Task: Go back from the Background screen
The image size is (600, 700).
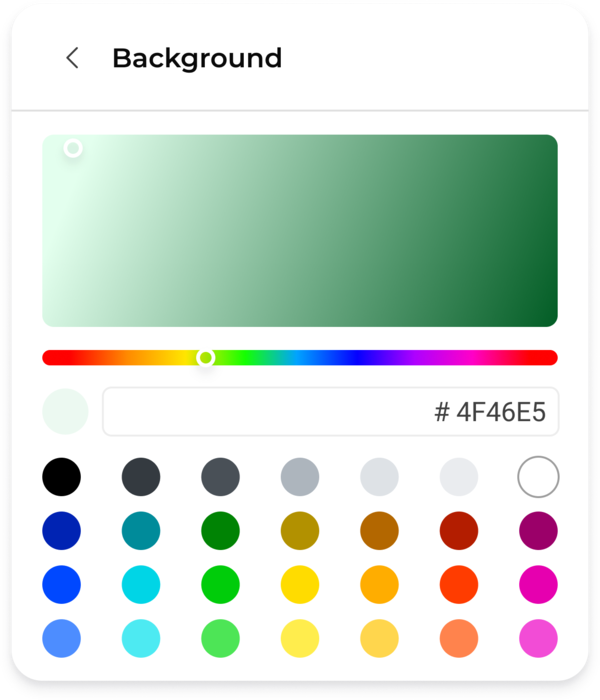Action: click(72, 58)
